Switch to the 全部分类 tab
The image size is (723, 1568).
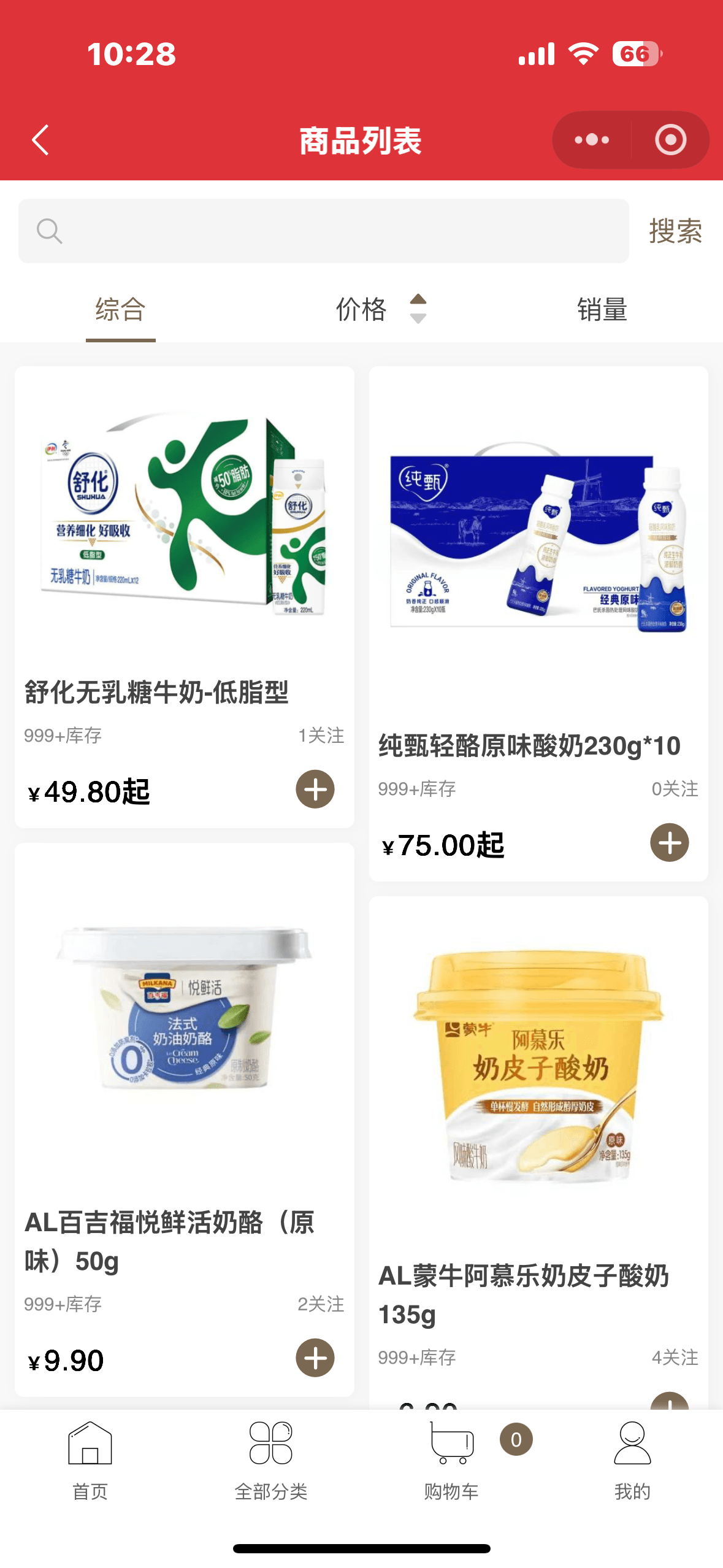pos(271,1460)
